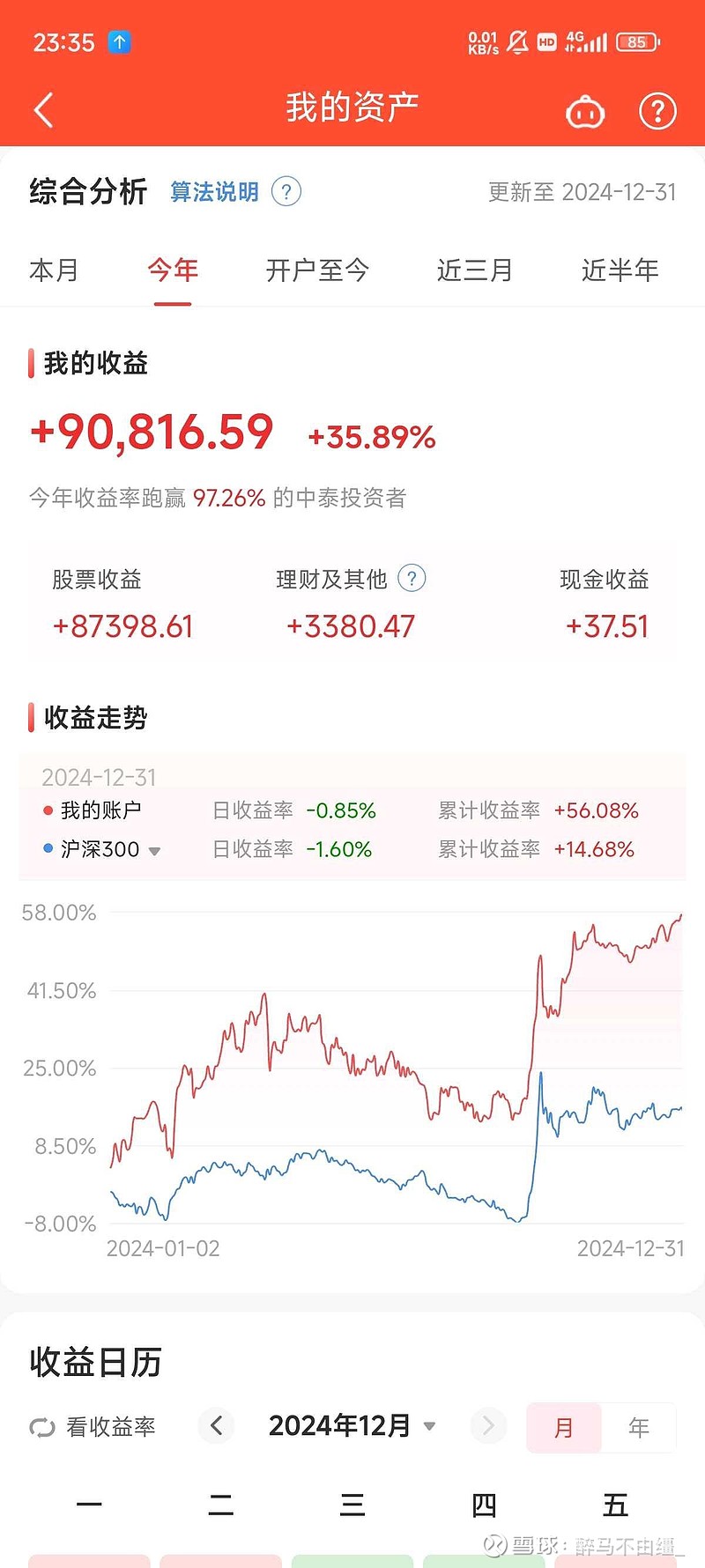Click the next month chevron in 收益日历

pyautogui.click(x=488, y=1426)
